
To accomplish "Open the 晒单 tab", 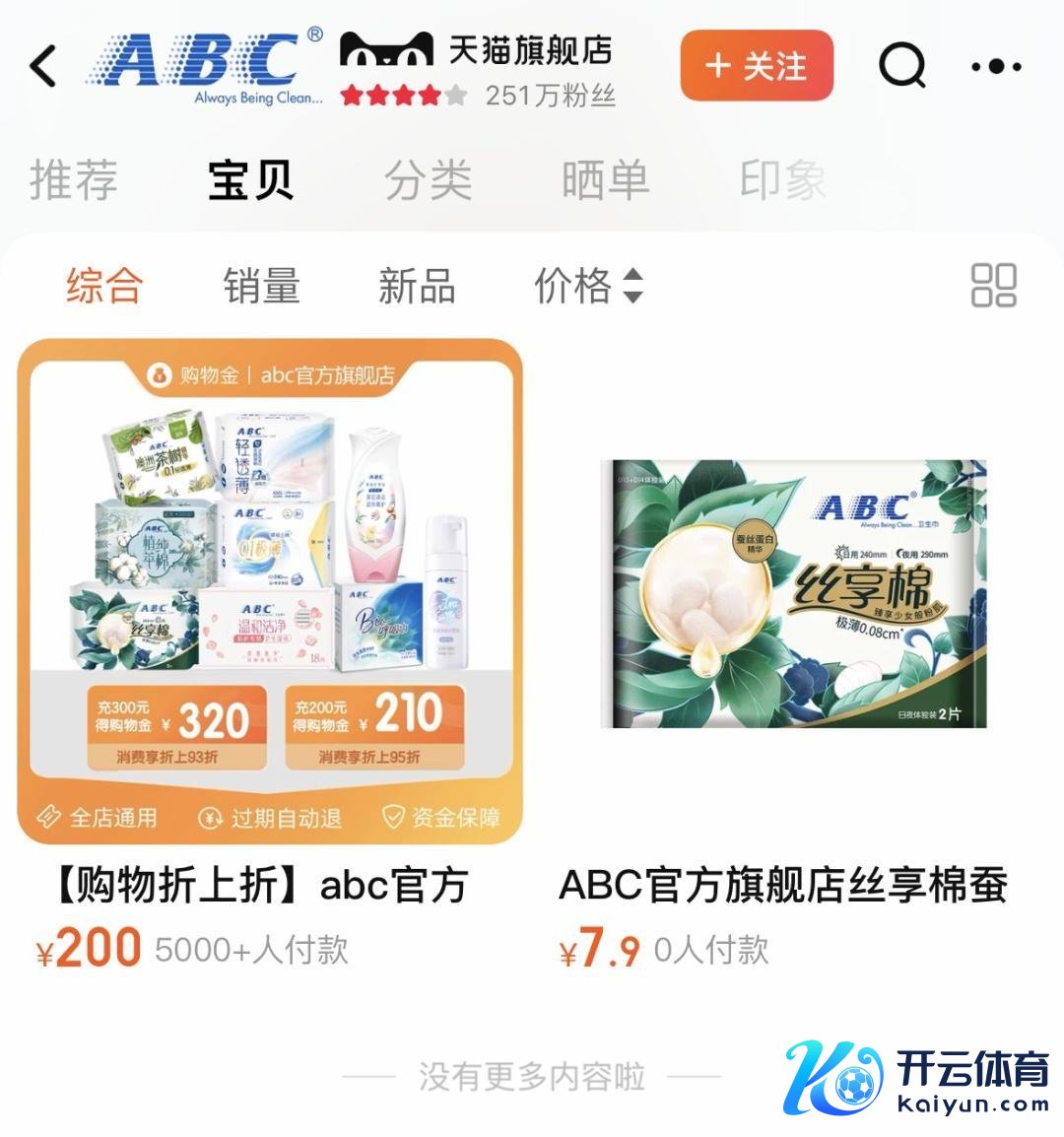I will tap(605, 180).
